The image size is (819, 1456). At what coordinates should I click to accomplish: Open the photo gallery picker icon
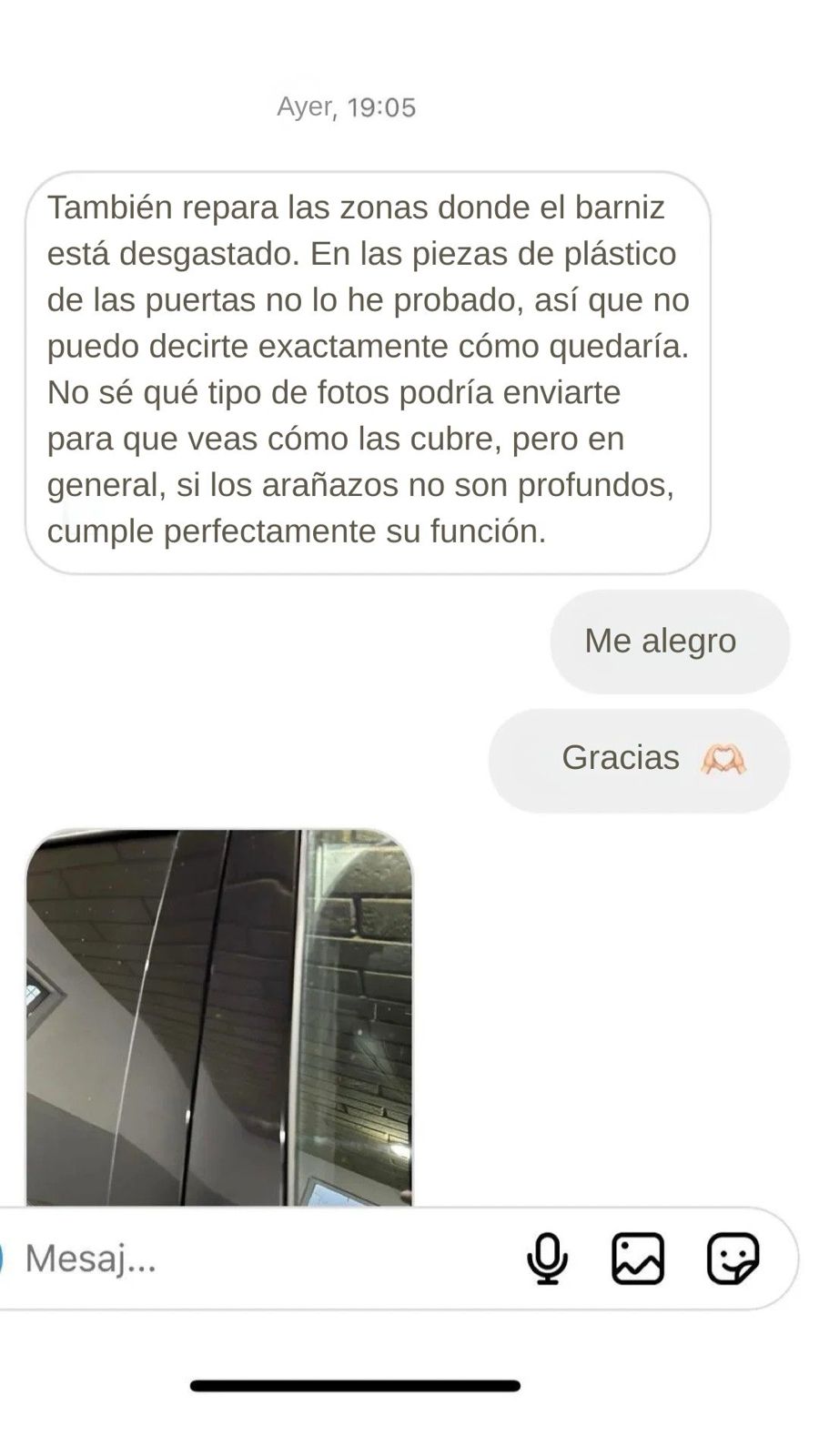[638, 1259]
